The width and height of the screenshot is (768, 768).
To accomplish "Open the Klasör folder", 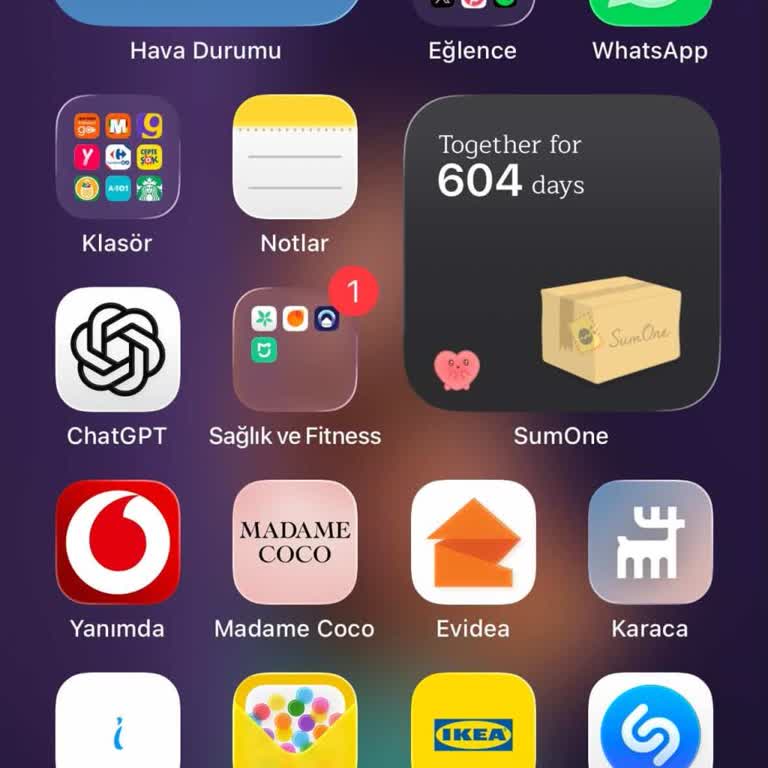I will point(118,157).
